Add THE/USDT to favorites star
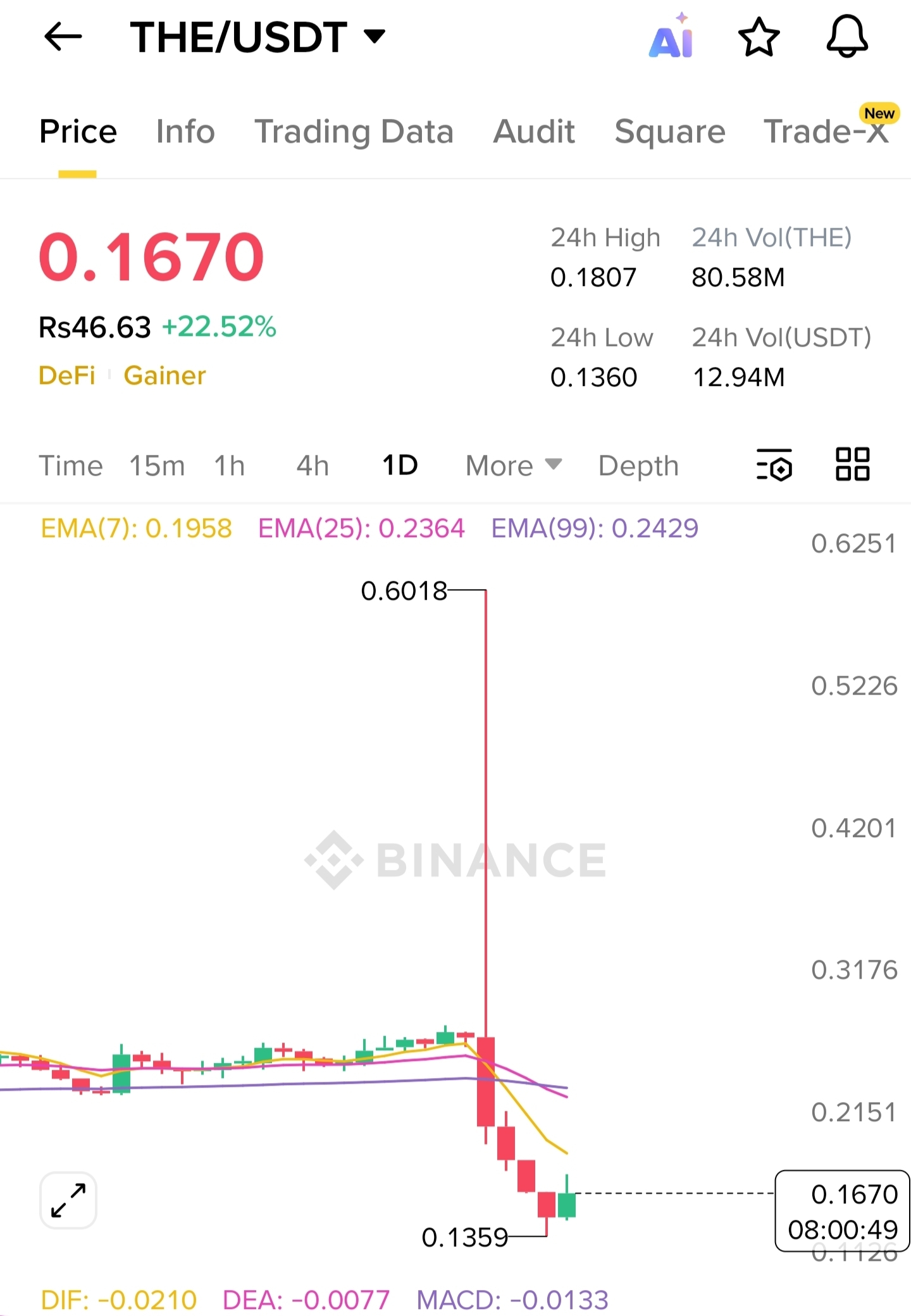The image size is (911, 1316). pyautogui.click(x=759, y=38)
